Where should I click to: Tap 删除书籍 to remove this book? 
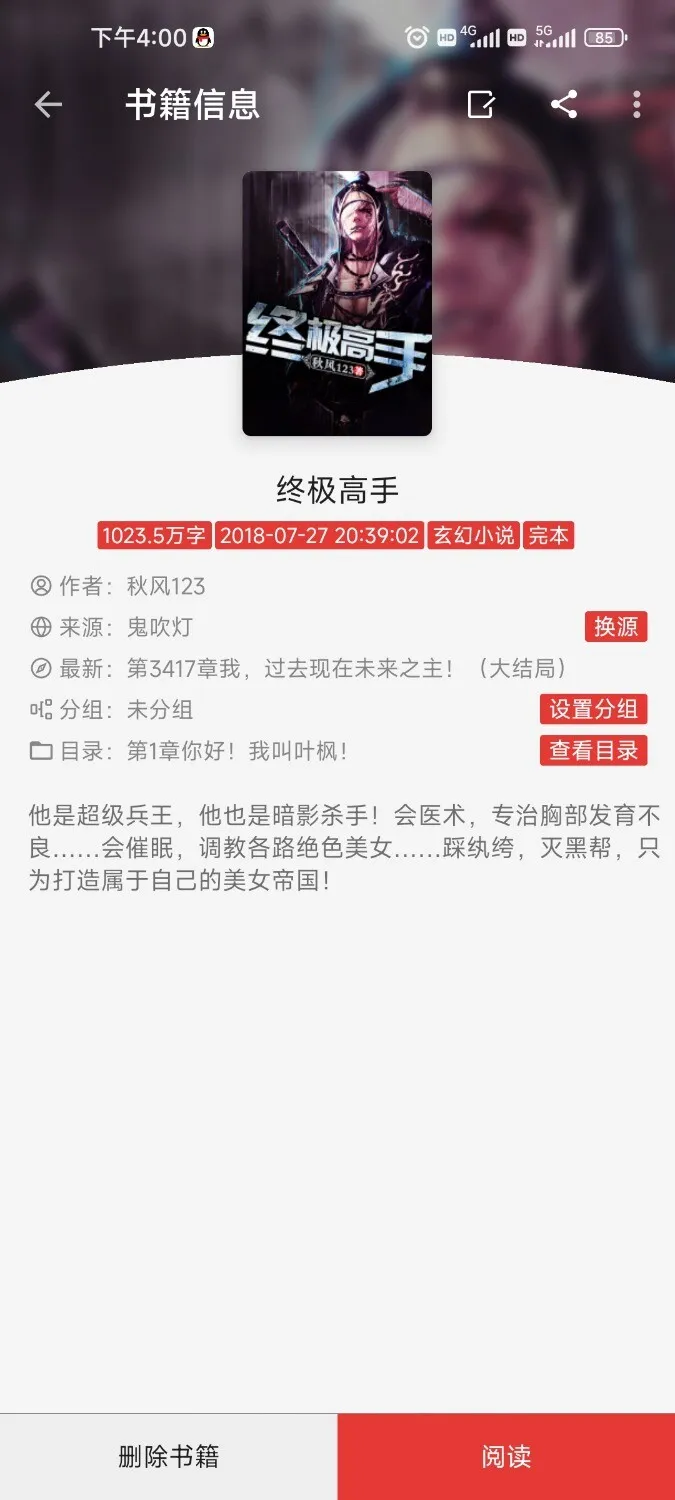[x=168, y=1456]
